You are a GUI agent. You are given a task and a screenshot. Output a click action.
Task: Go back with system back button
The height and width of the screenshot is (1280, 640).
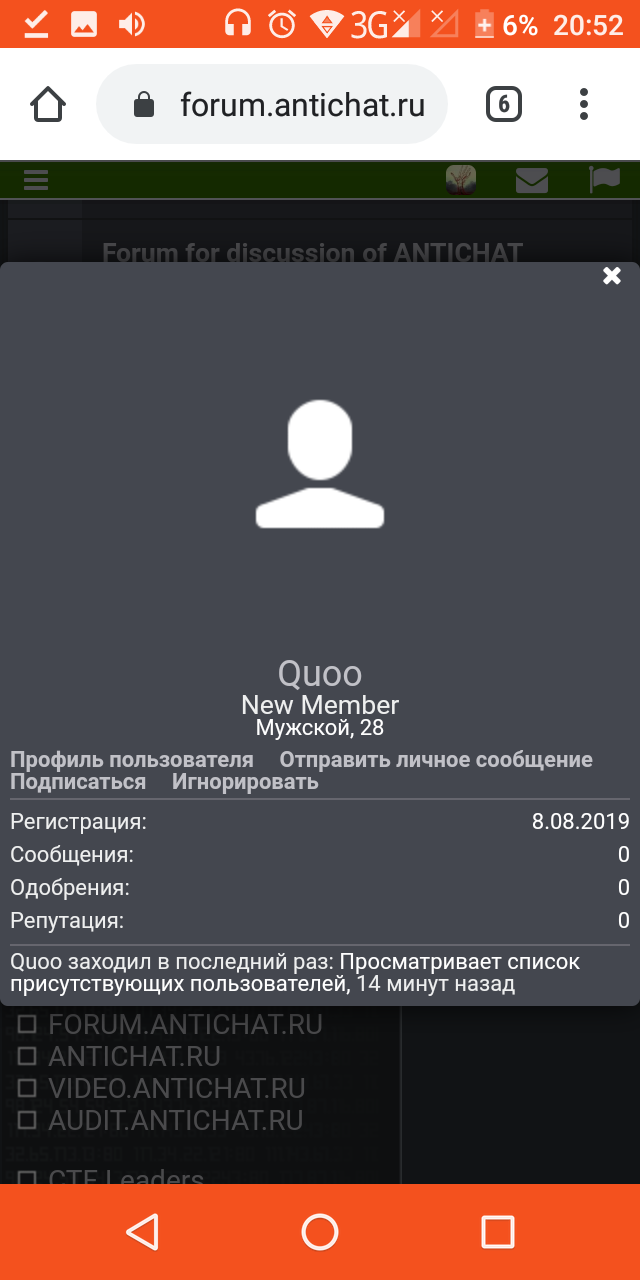142,1232
